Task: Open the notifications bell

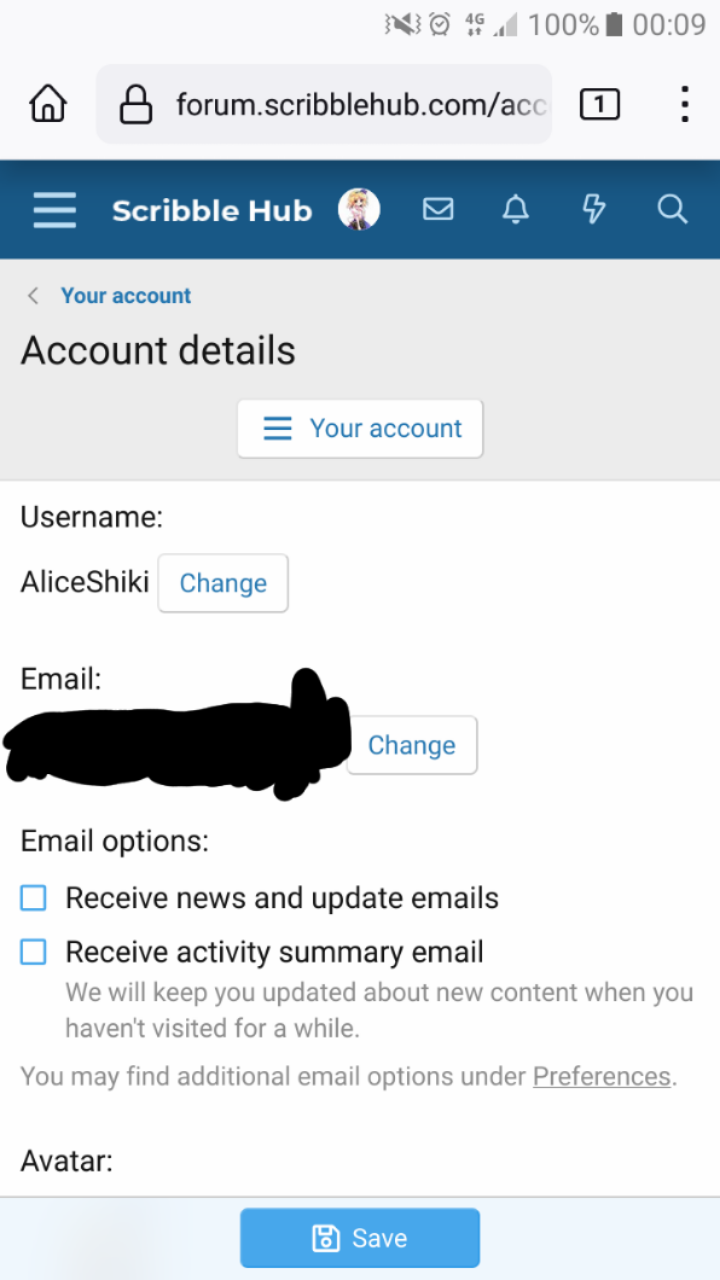Action: click(x=515, y=209)
